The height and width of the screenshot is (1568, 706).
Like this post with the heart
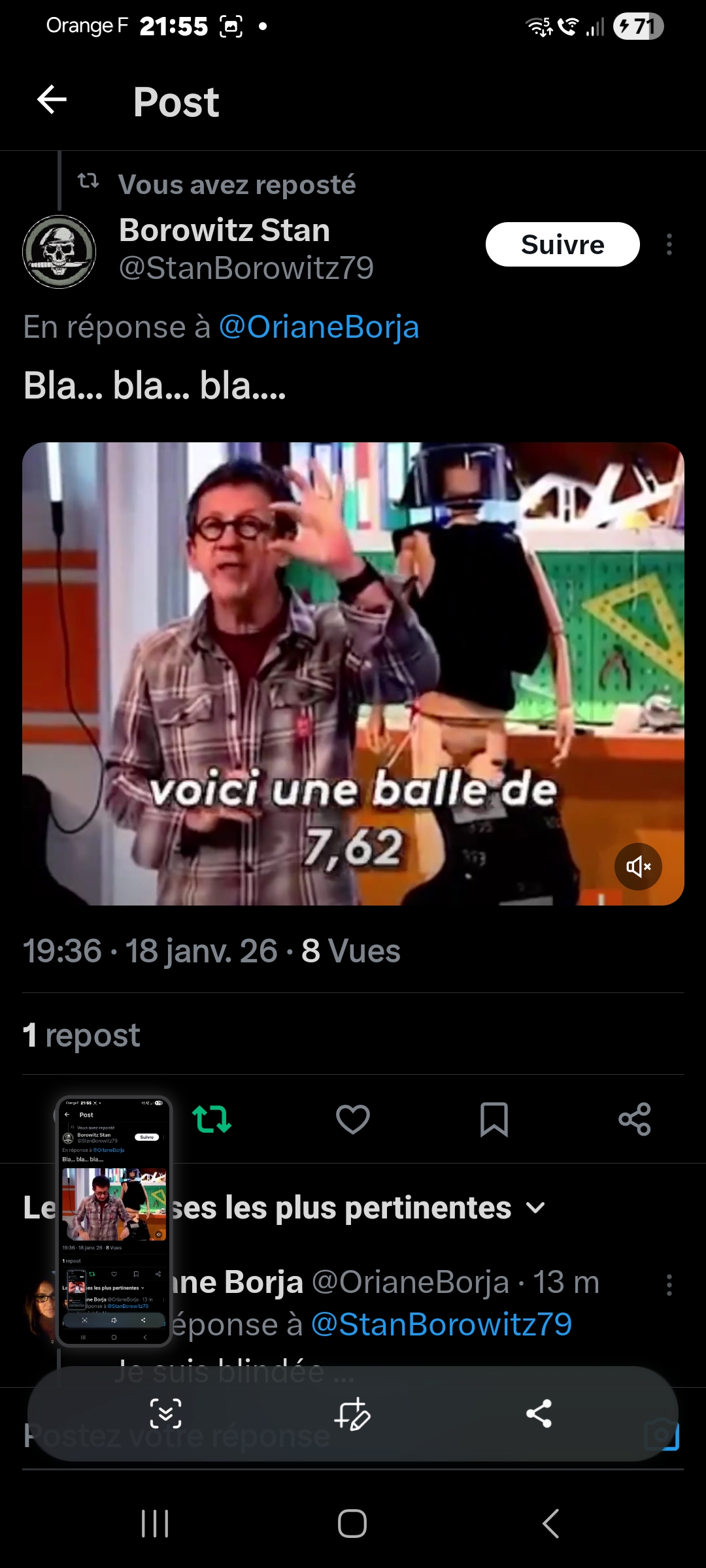353,1119
